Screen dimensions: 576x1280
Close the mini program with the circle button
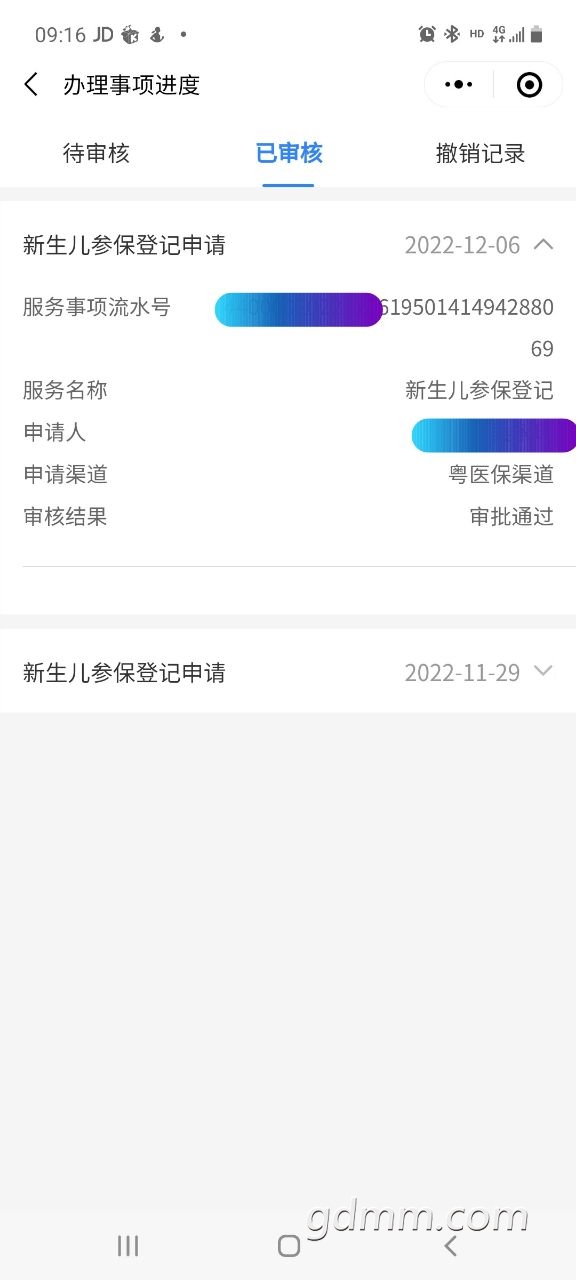(x=530, y=85)
